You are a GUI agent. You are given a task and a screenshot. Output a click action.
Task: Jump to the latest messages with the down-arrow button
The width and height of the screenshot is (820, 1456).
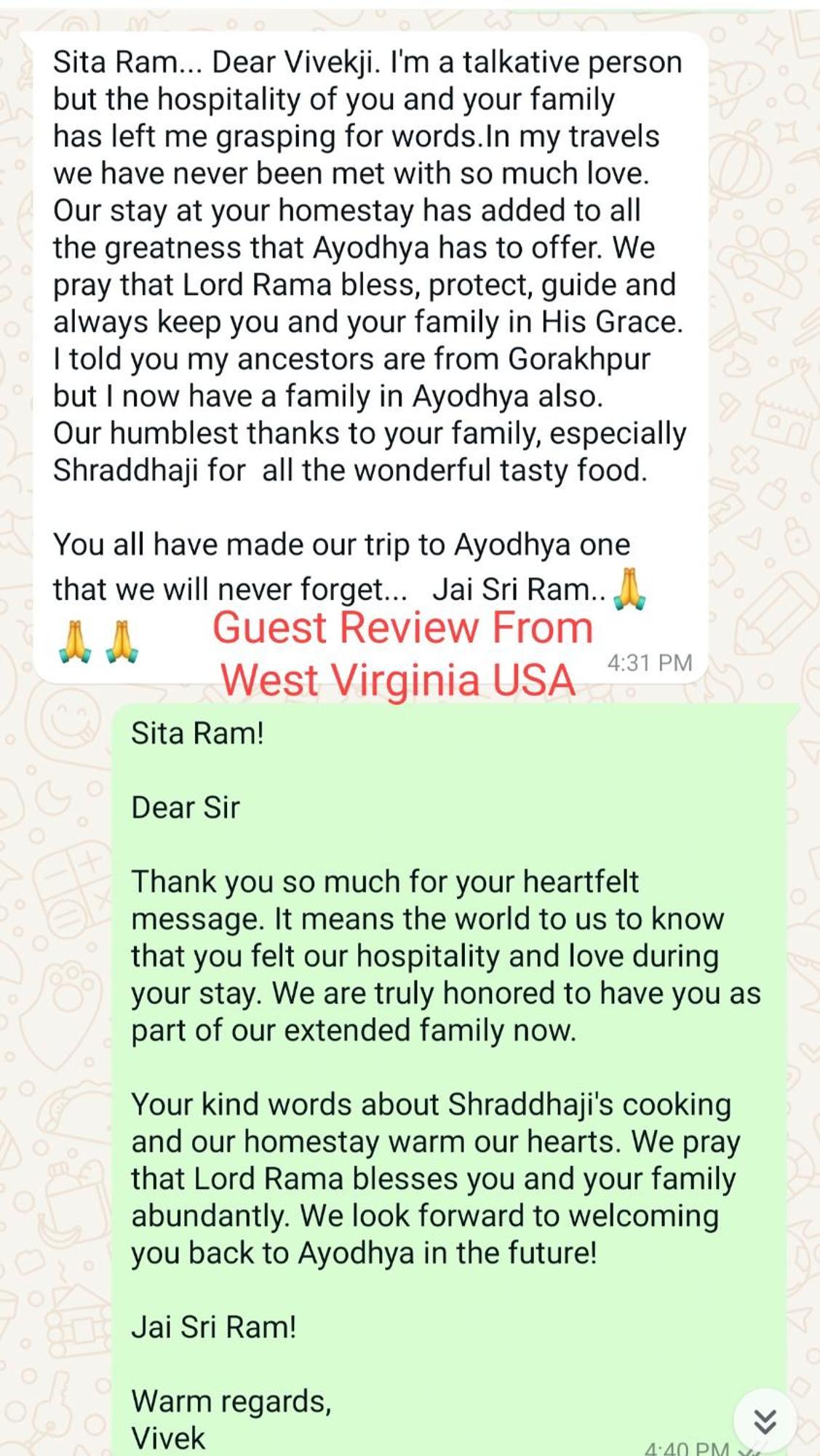click(765, 1420)
